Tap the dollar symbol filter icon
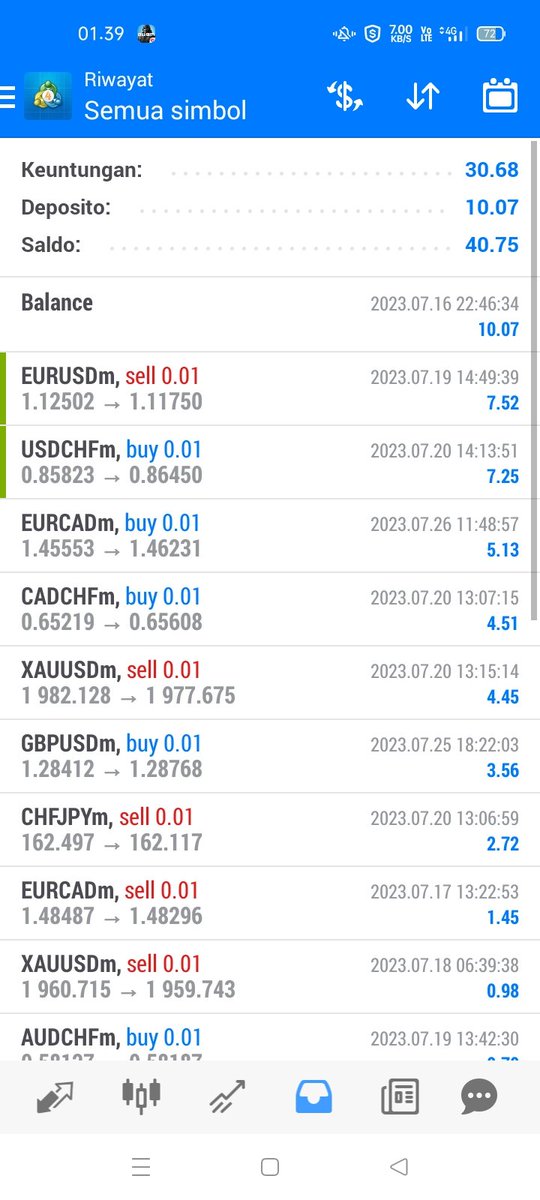This screenshot has height=1200, width=540. click(x=345, y=97)
